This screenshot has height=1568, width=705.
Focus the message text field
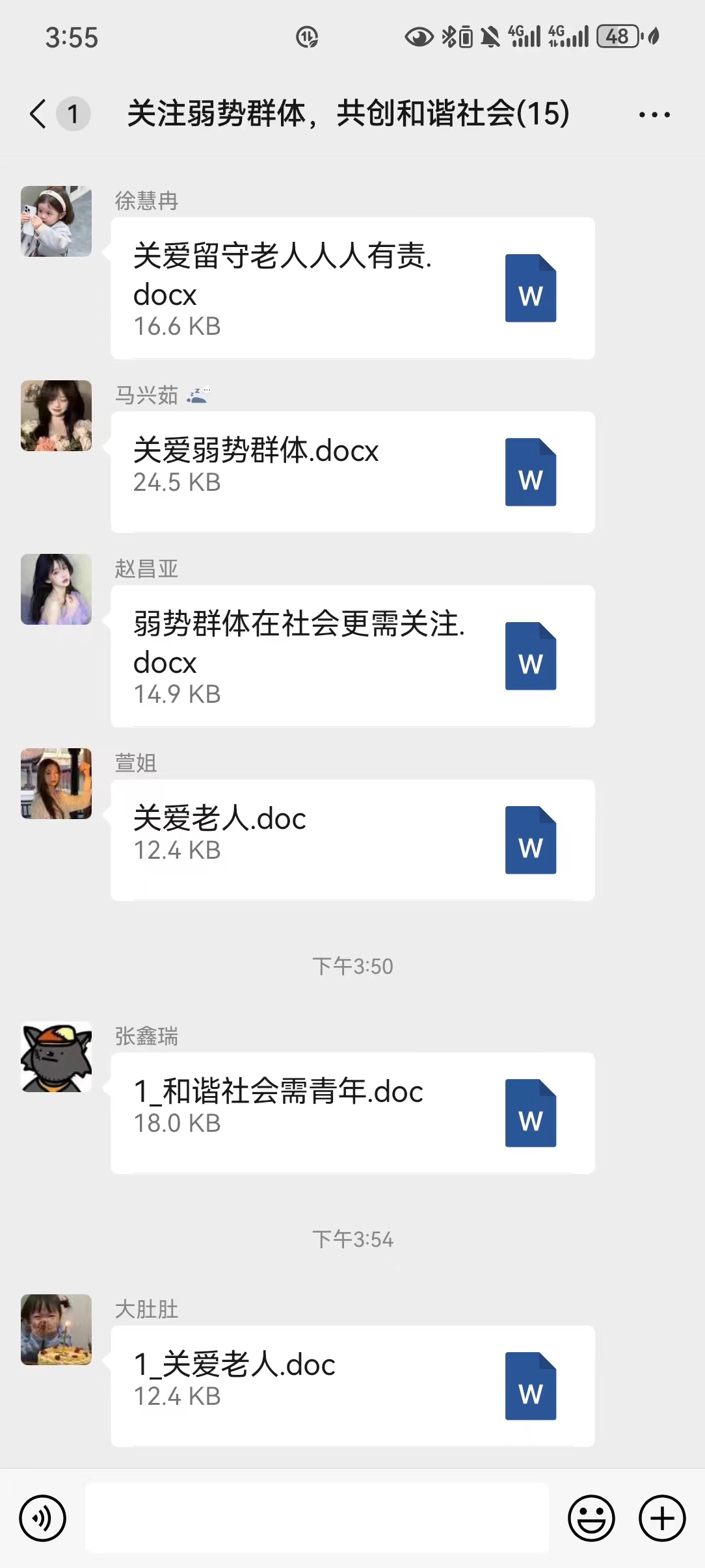coord(317,1519)
